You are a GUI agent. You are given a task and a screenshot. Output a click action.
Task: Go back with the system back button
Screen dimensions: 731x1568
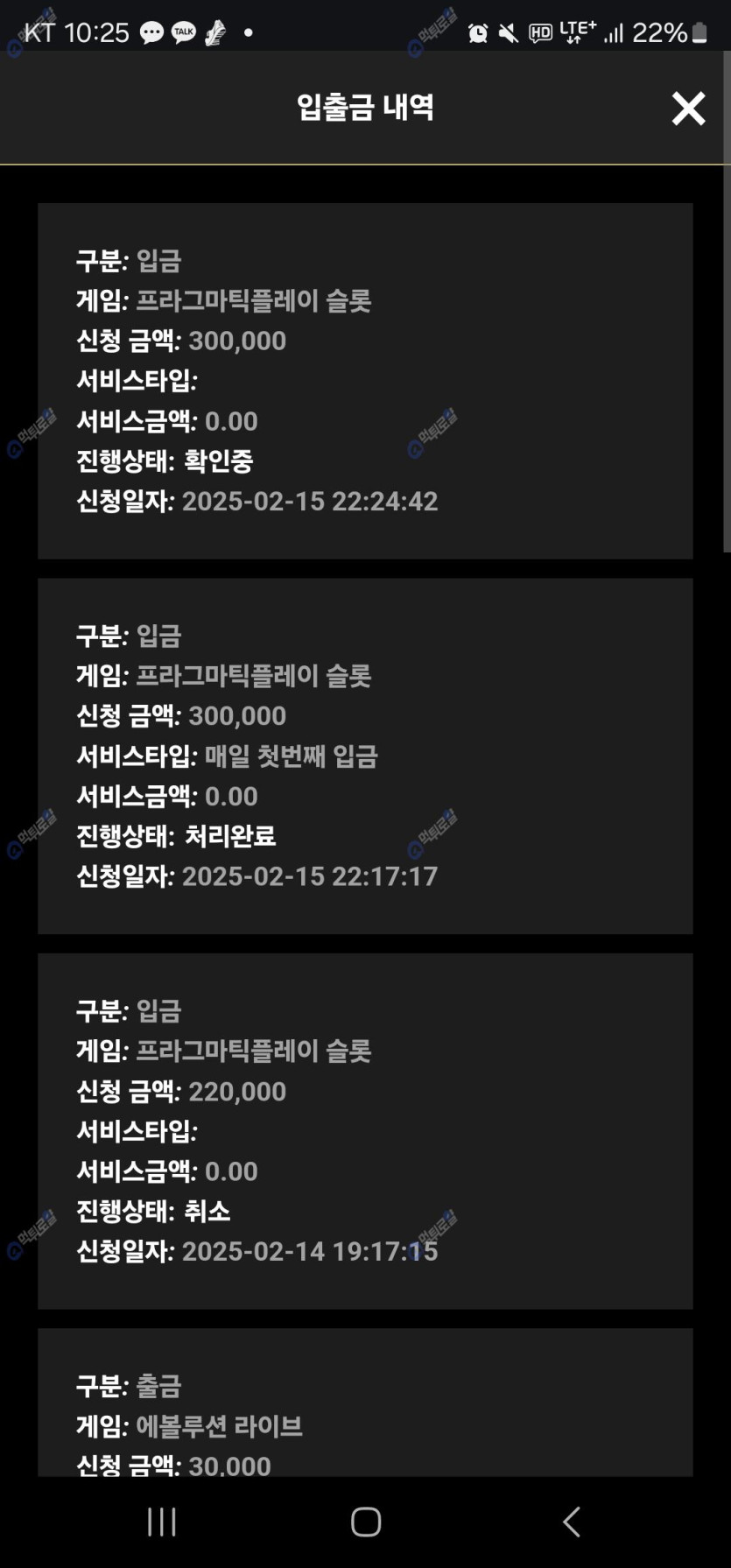pyautogui.click(x=571, y=1522)
